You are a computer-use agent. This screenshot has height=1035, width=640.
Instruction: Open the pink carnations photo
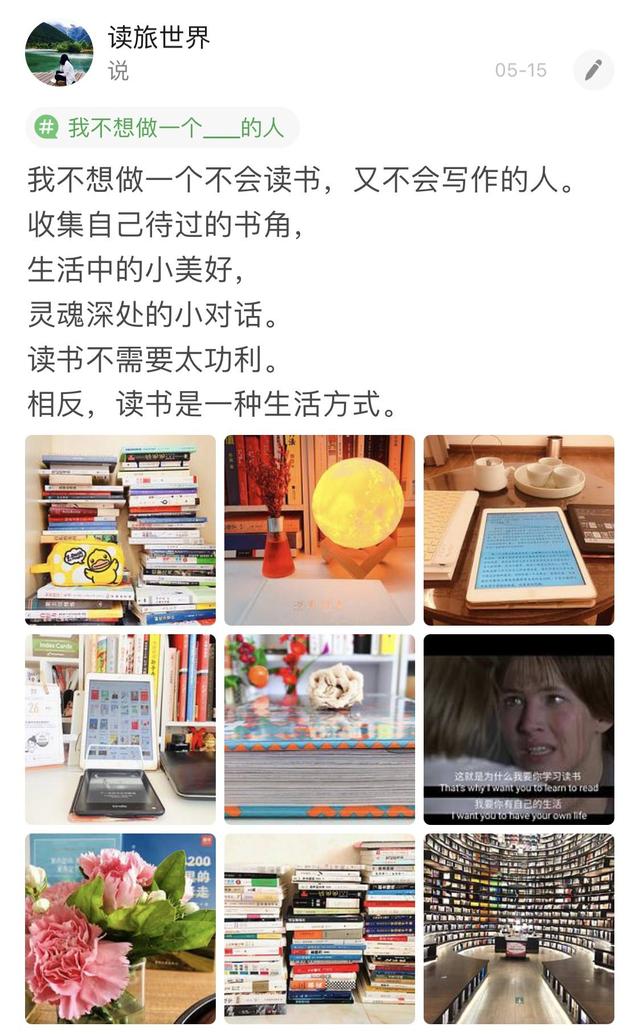[120, 928]
